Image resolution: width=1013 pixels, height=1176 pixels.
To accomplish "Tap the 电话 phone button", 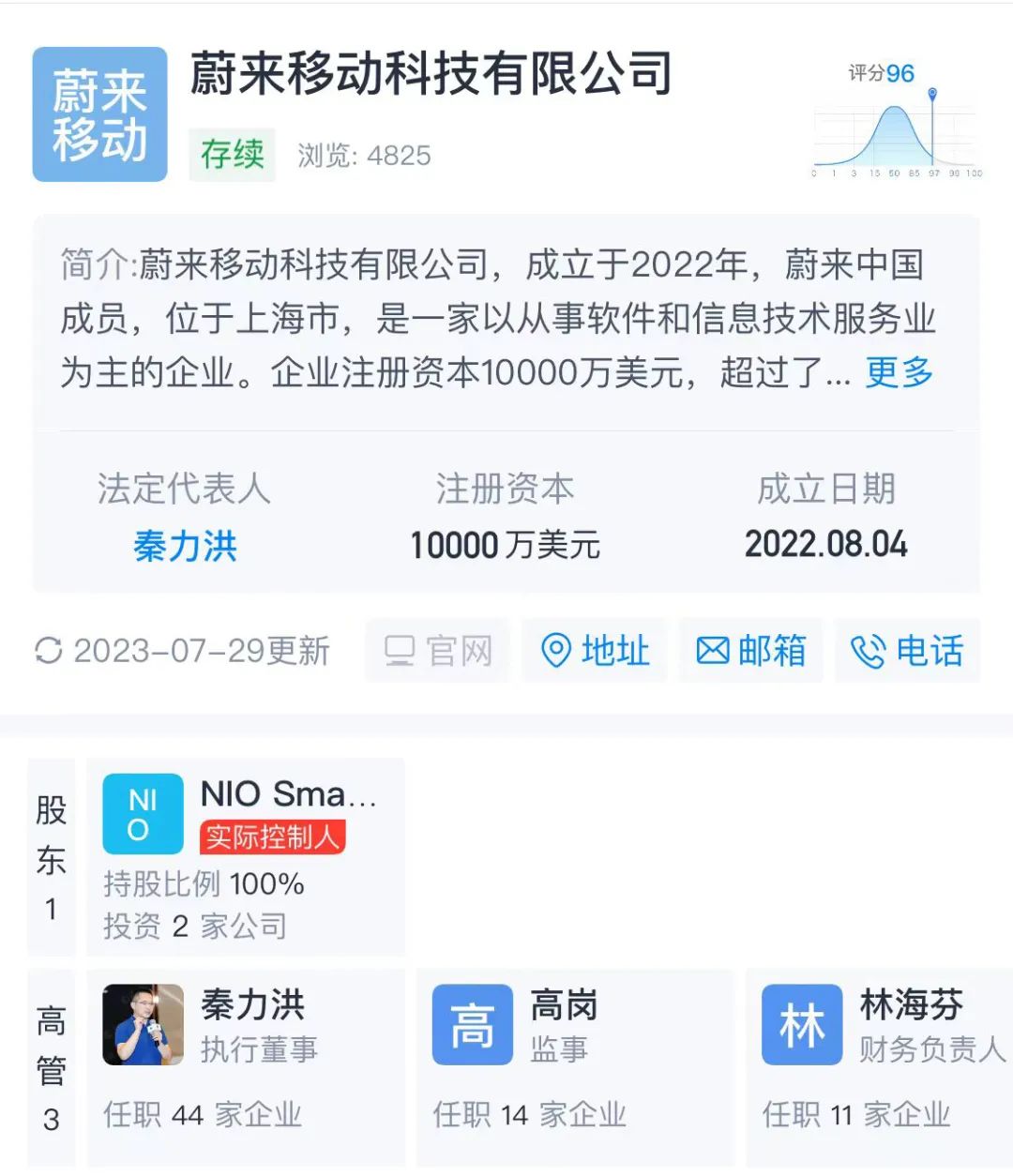I will 907,650.
